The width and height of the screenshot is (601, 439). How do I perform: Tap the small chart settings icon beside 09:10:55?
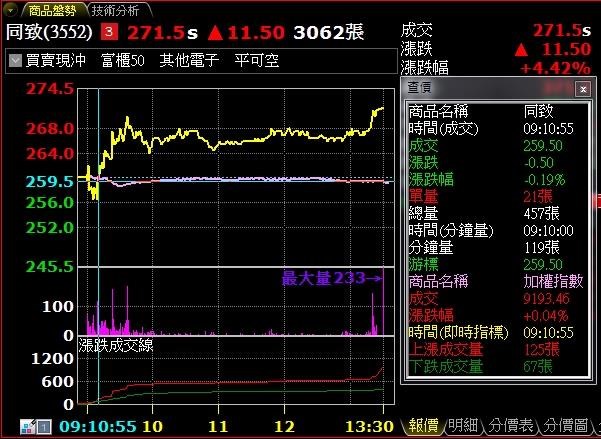pyautogui.click(x=24, y=426)
